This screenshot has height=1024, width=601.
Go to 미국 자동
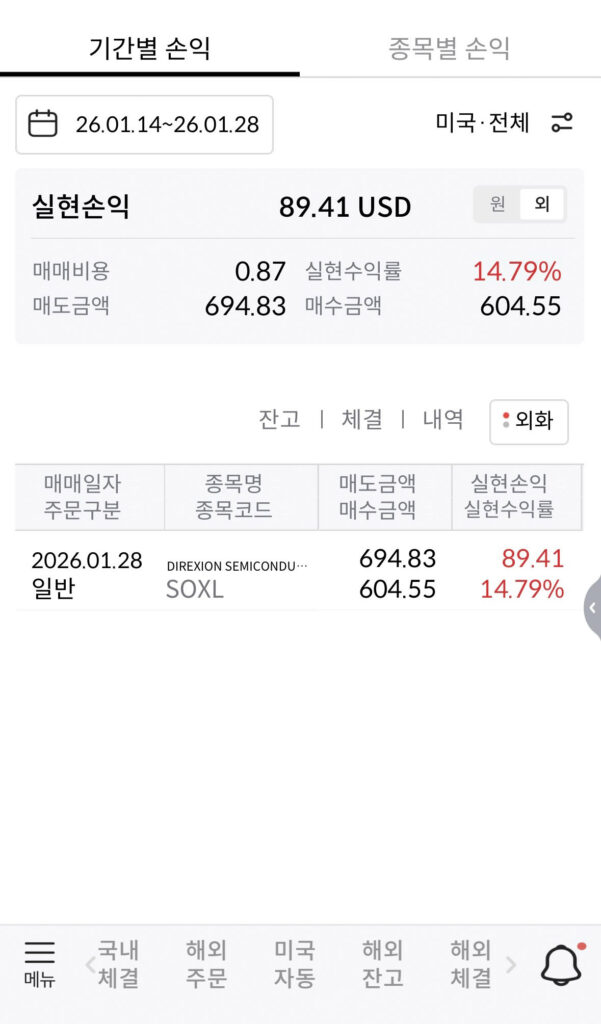pyautogui.click(x=294, y=963)
